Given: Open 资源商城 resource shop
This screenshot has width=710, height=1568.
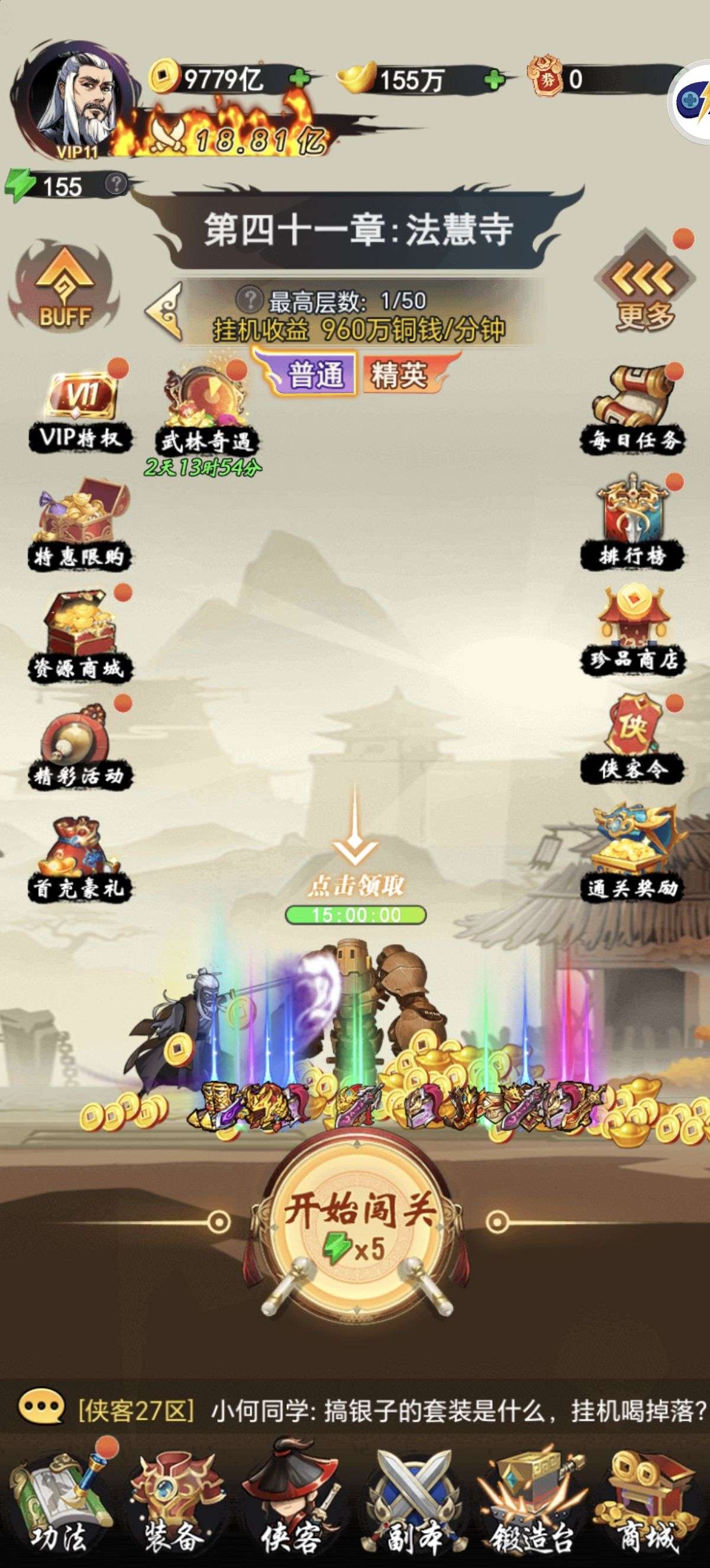Looking at the screenshot, I should pos(79,636).
